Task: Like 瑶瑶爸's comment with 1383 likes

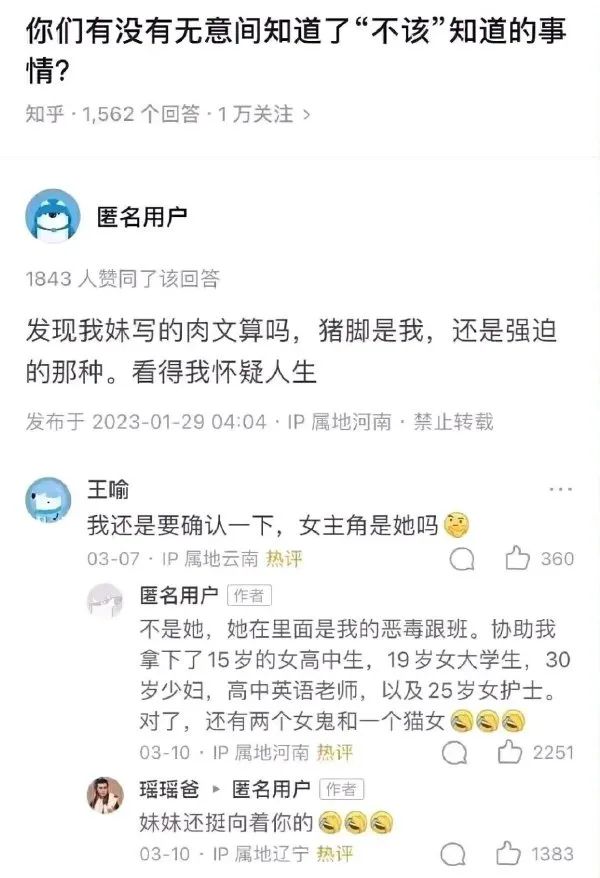Action: (x=511, y=853)
